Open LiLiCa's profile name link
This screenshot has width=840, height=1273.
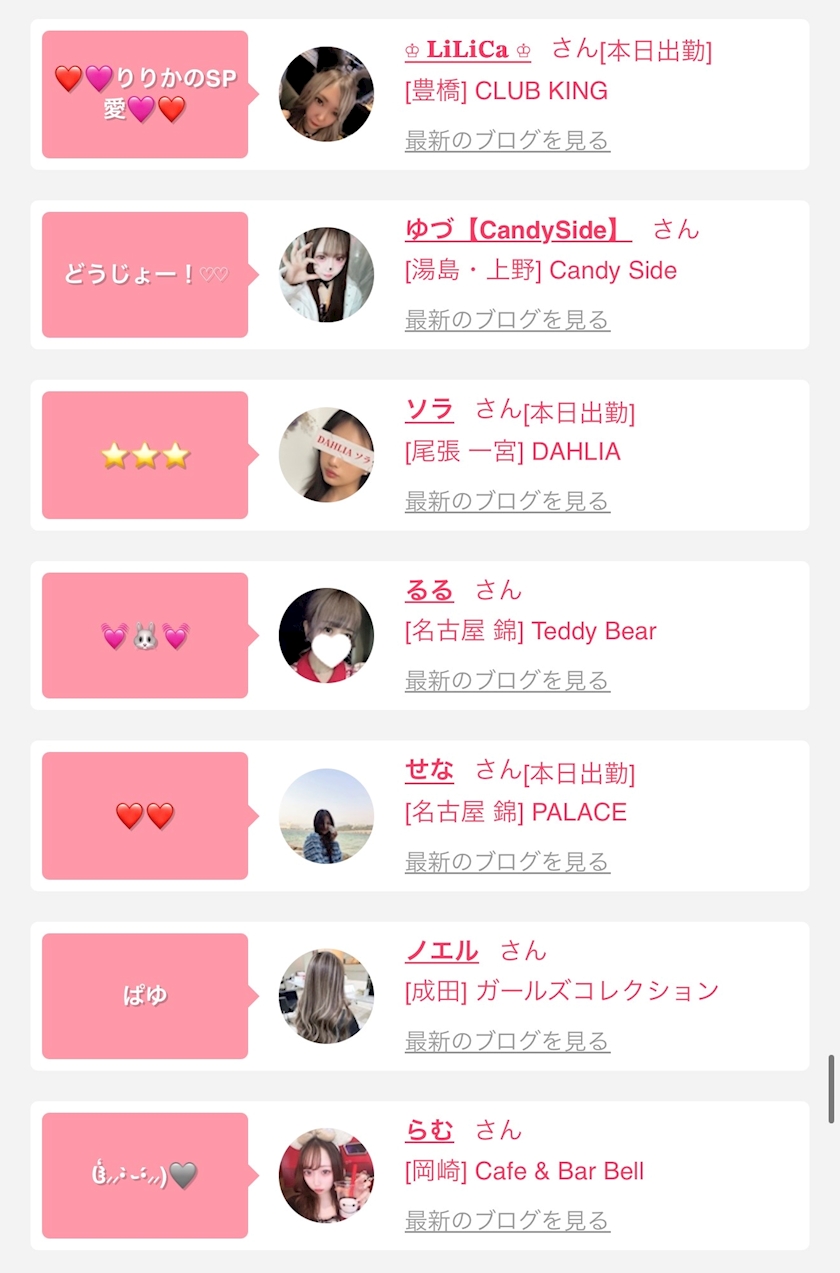pos(467,49)
